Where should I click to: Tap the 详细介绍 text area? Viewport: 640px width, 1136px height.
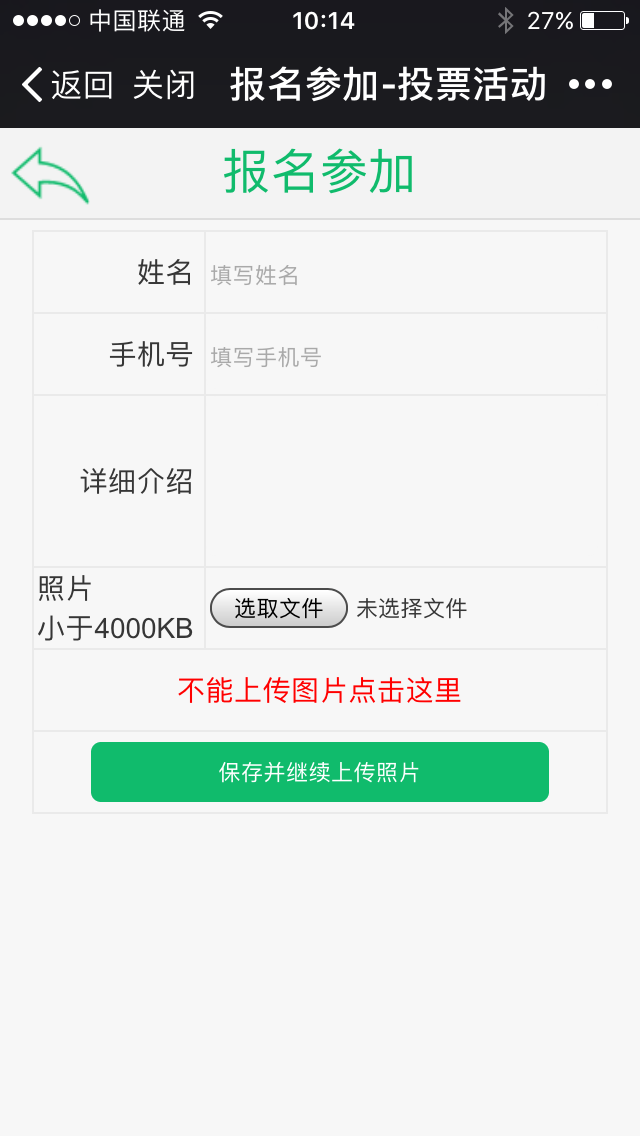tap(406, 481)
